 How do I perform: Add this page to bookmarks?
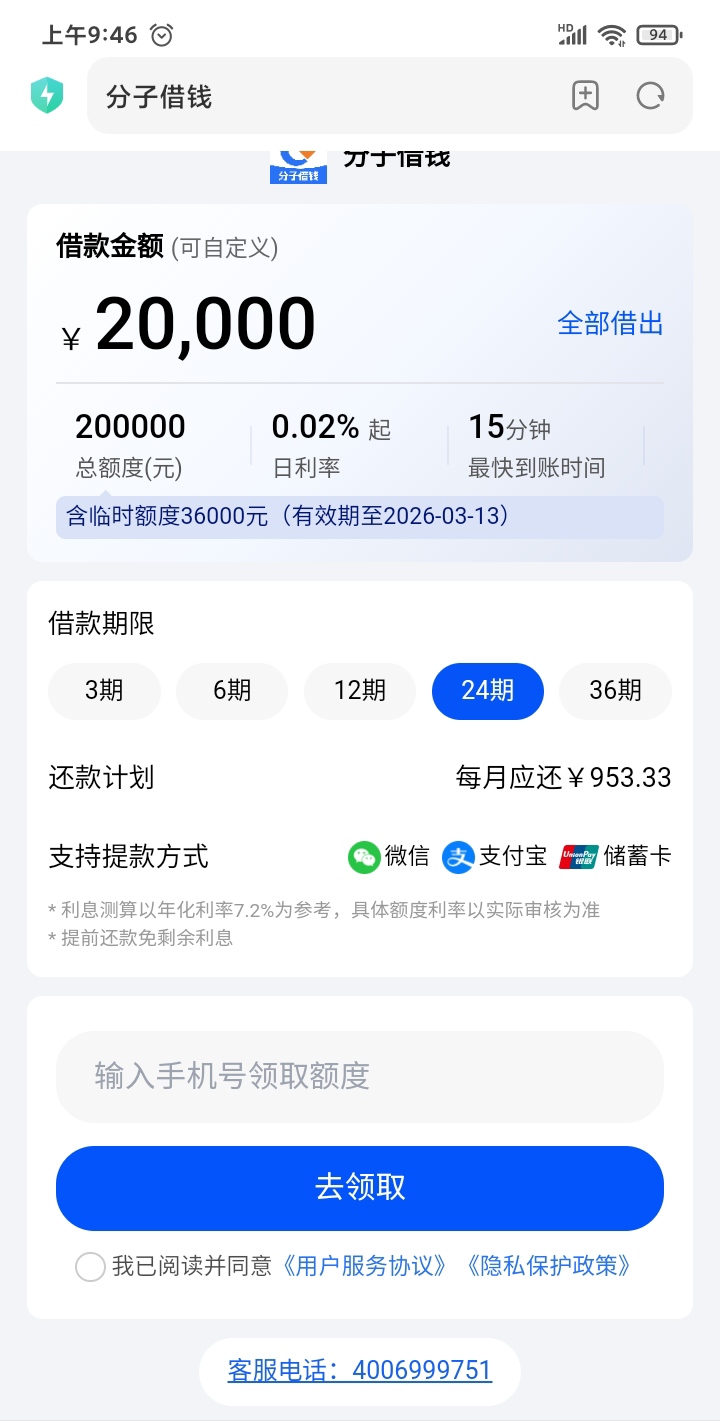coord(585,96)
